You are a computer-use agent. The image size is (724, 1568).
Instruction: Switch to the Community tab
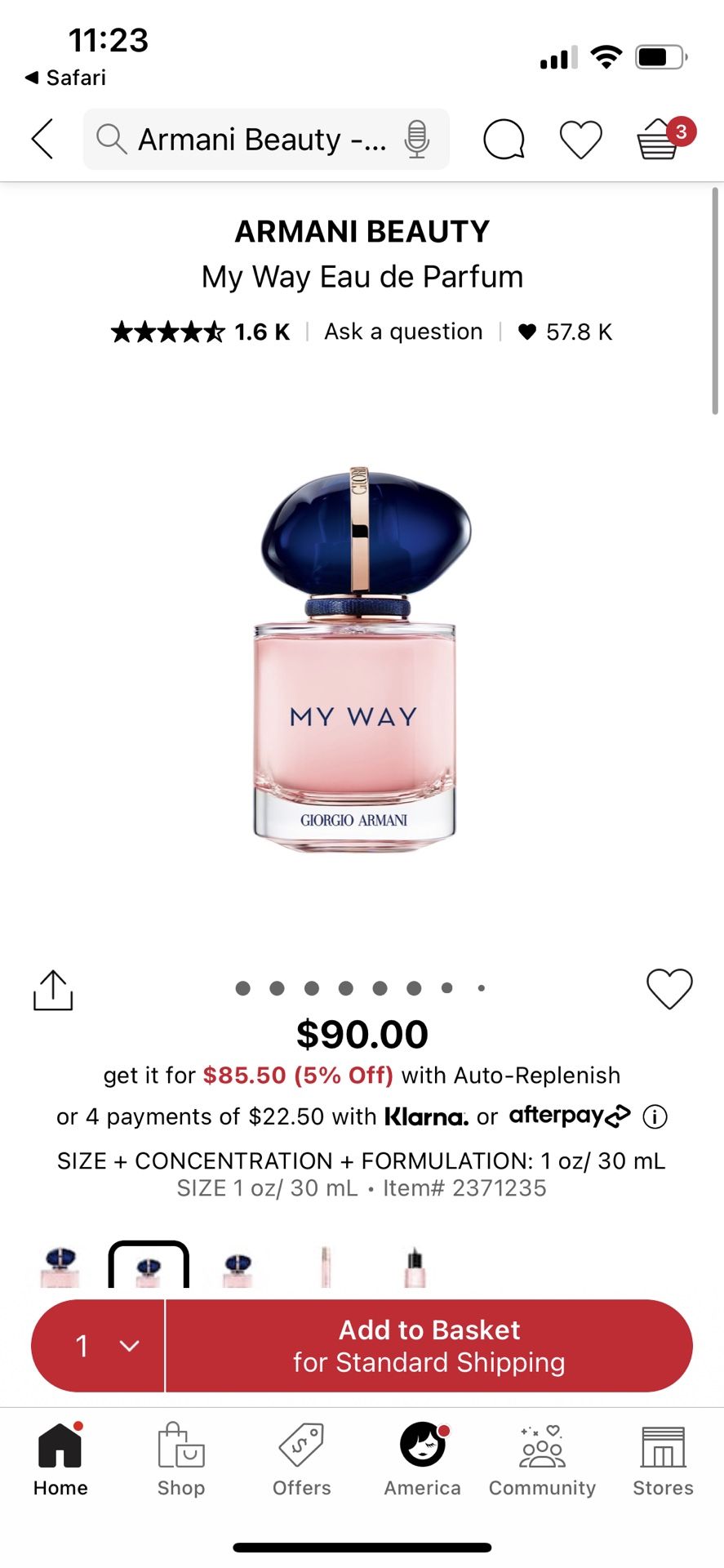pos(543,1459)
